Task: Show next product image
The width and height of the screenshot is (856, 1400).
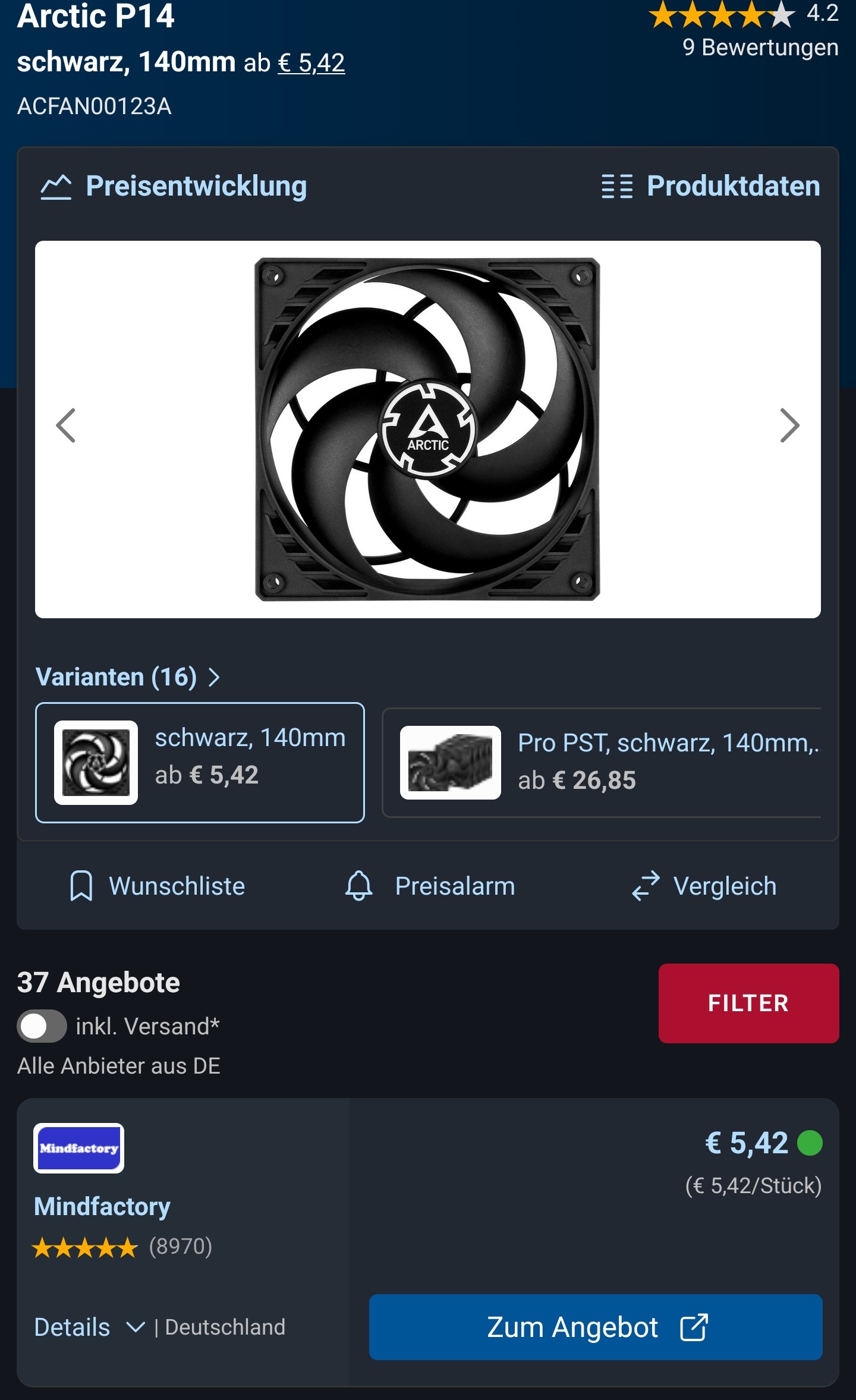Action: (789, 426)
